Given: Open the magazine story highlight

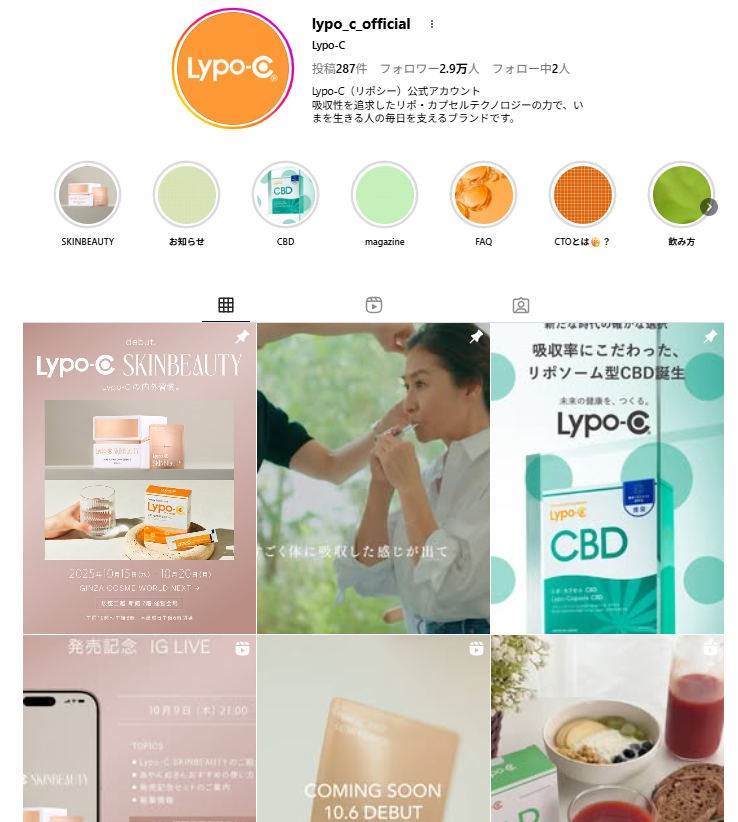Looking at the screenshot, I should (384, 195).
